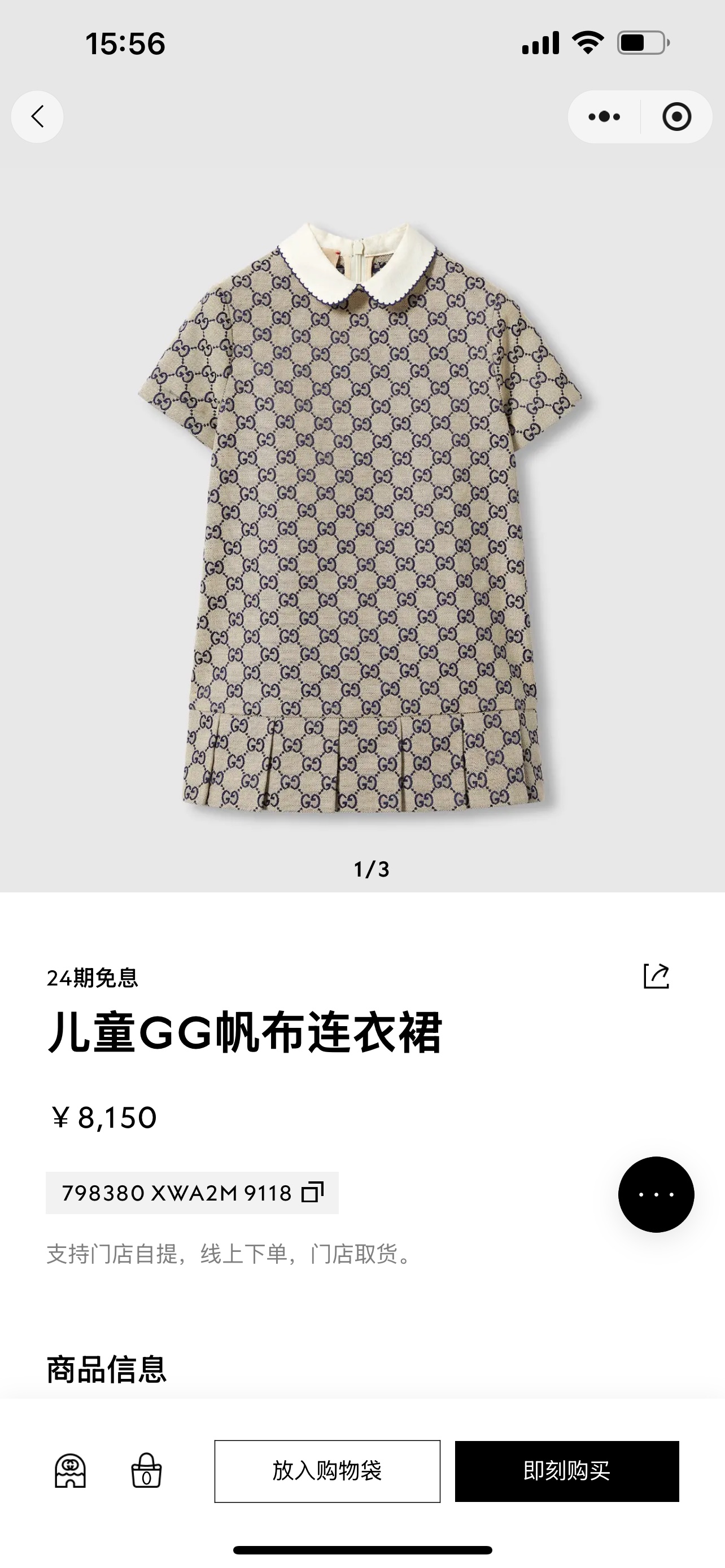Go back to the previous page

(37, 117)
